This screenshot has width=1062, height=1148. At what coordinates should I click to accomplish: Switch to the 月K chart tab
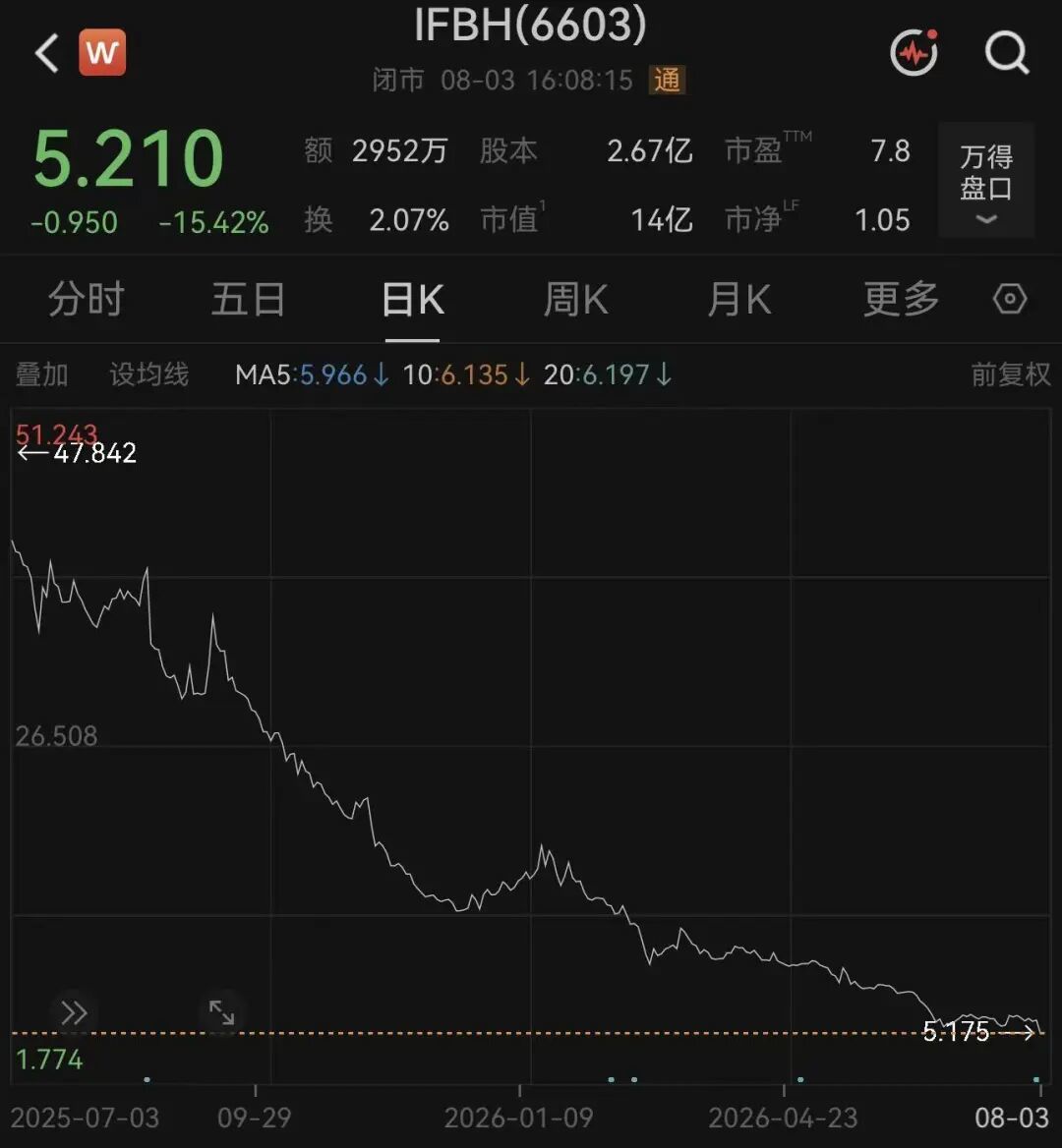739,300
